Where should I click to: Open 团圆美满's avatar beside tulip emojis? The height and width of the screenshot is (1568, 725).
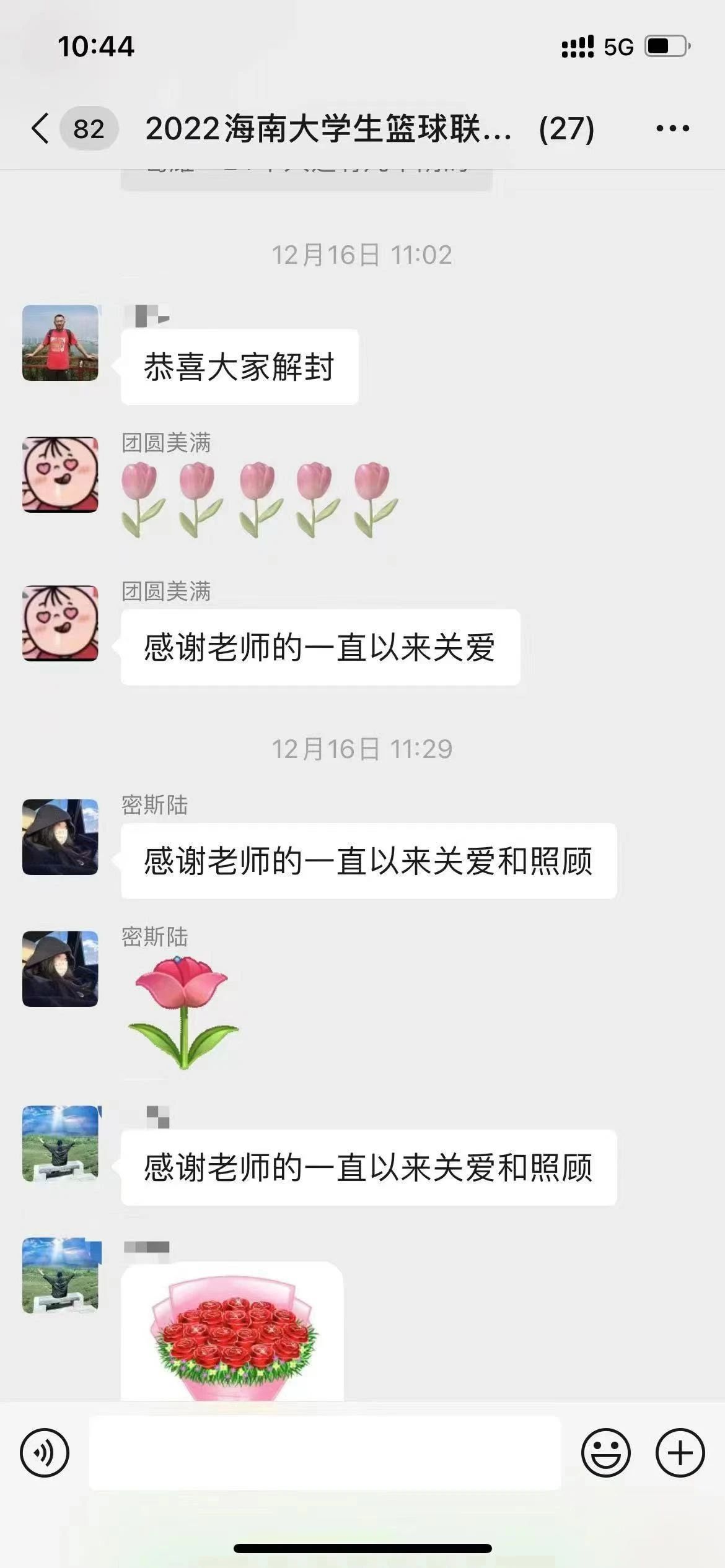point(60,475)
